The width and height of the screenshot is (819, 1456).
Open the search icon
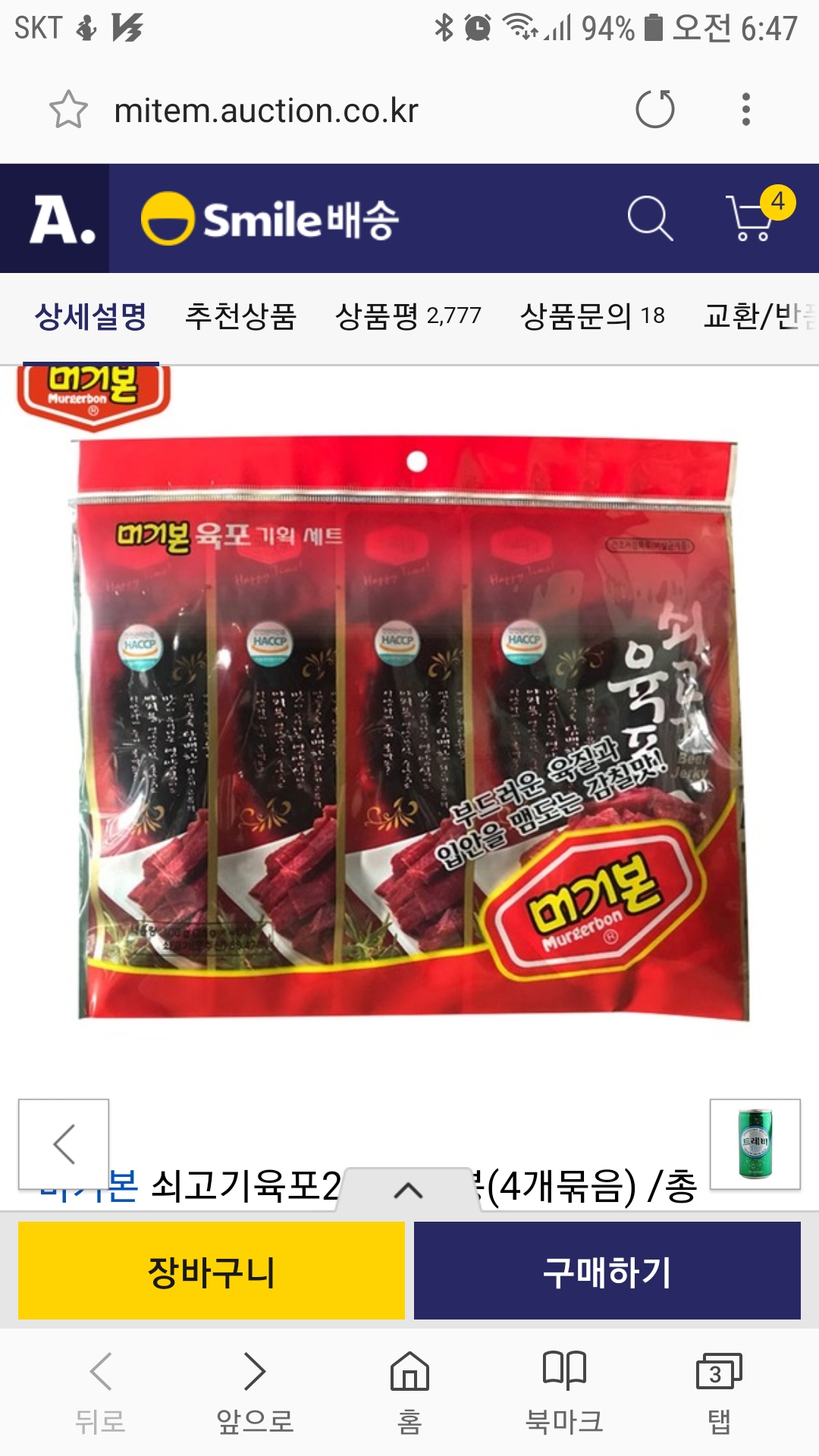tap(651, 219)
